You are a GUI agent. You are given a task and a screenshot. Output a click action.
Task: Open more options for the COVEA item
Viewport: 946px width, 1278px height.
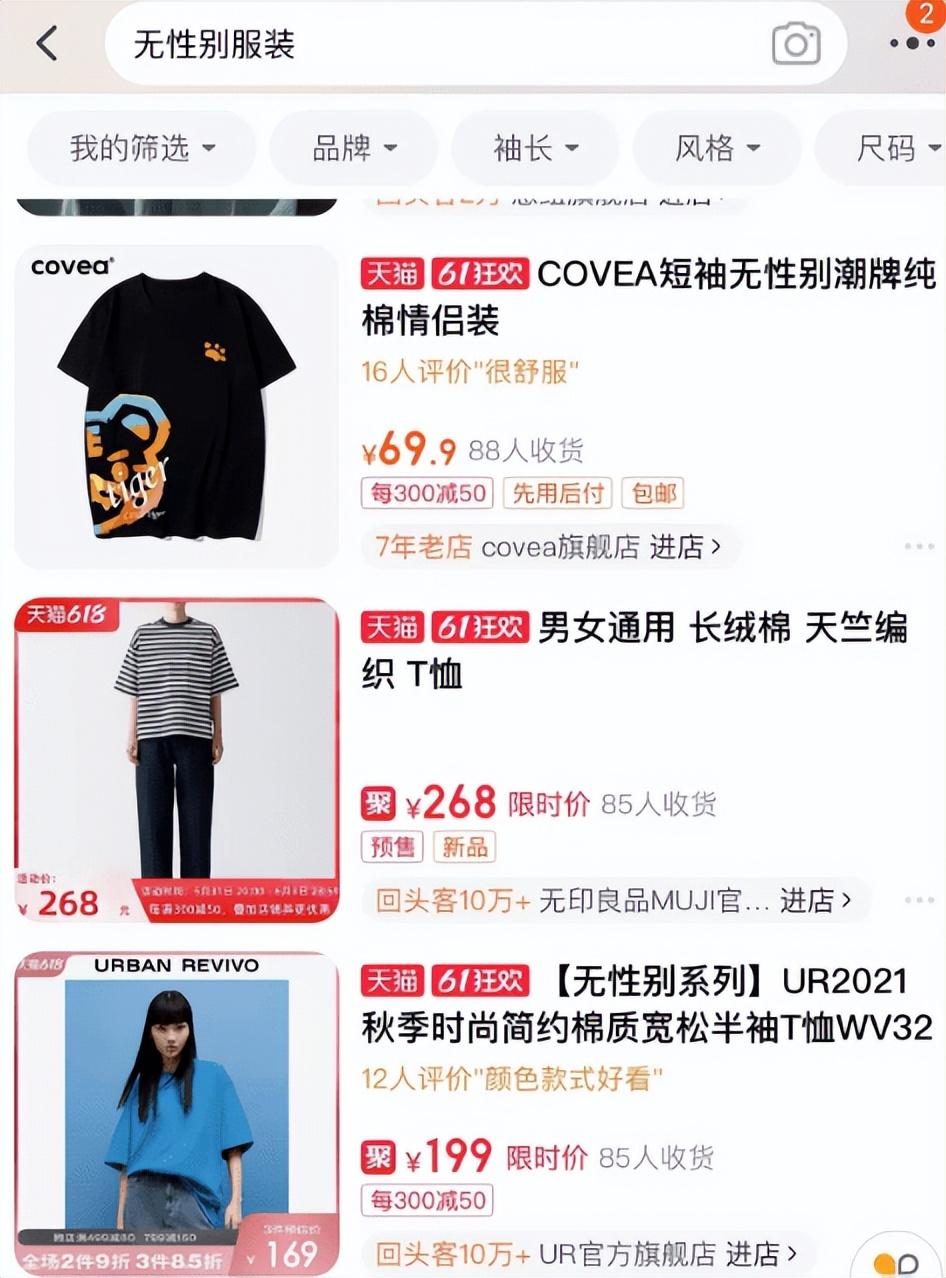pos(918,547)
